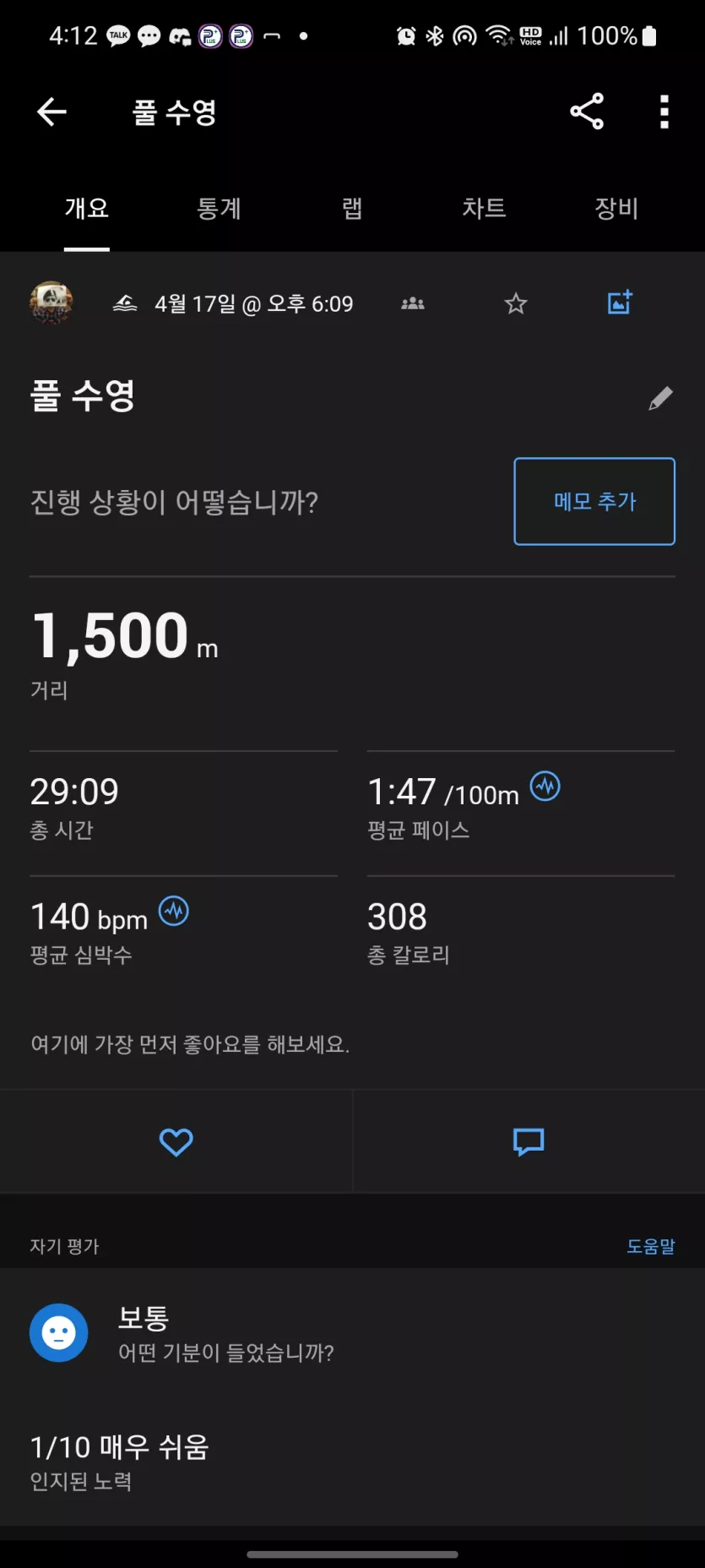Open the 차트 tab
The height and width of the screenshot is (1568, 705).
(485, 208)
